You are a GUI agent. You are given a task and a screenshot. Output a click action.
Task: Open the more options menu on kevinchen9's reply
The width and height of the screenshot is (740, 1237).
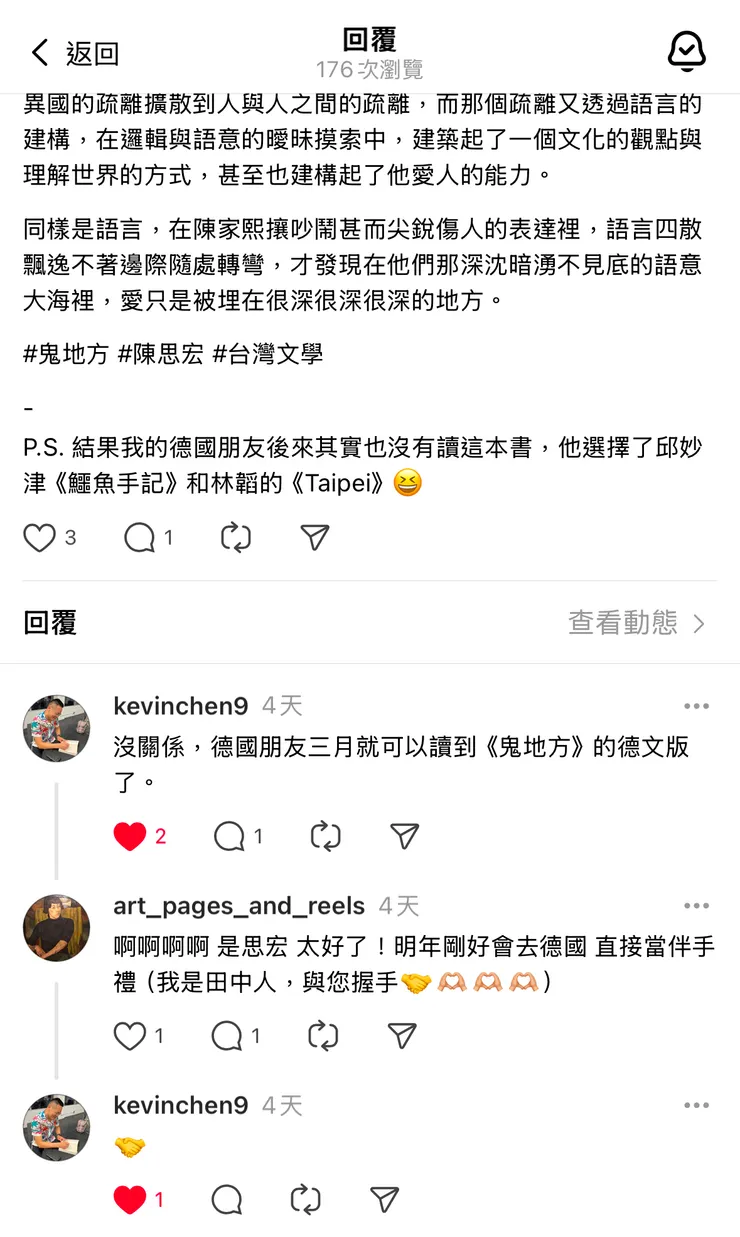pos(696,705)
